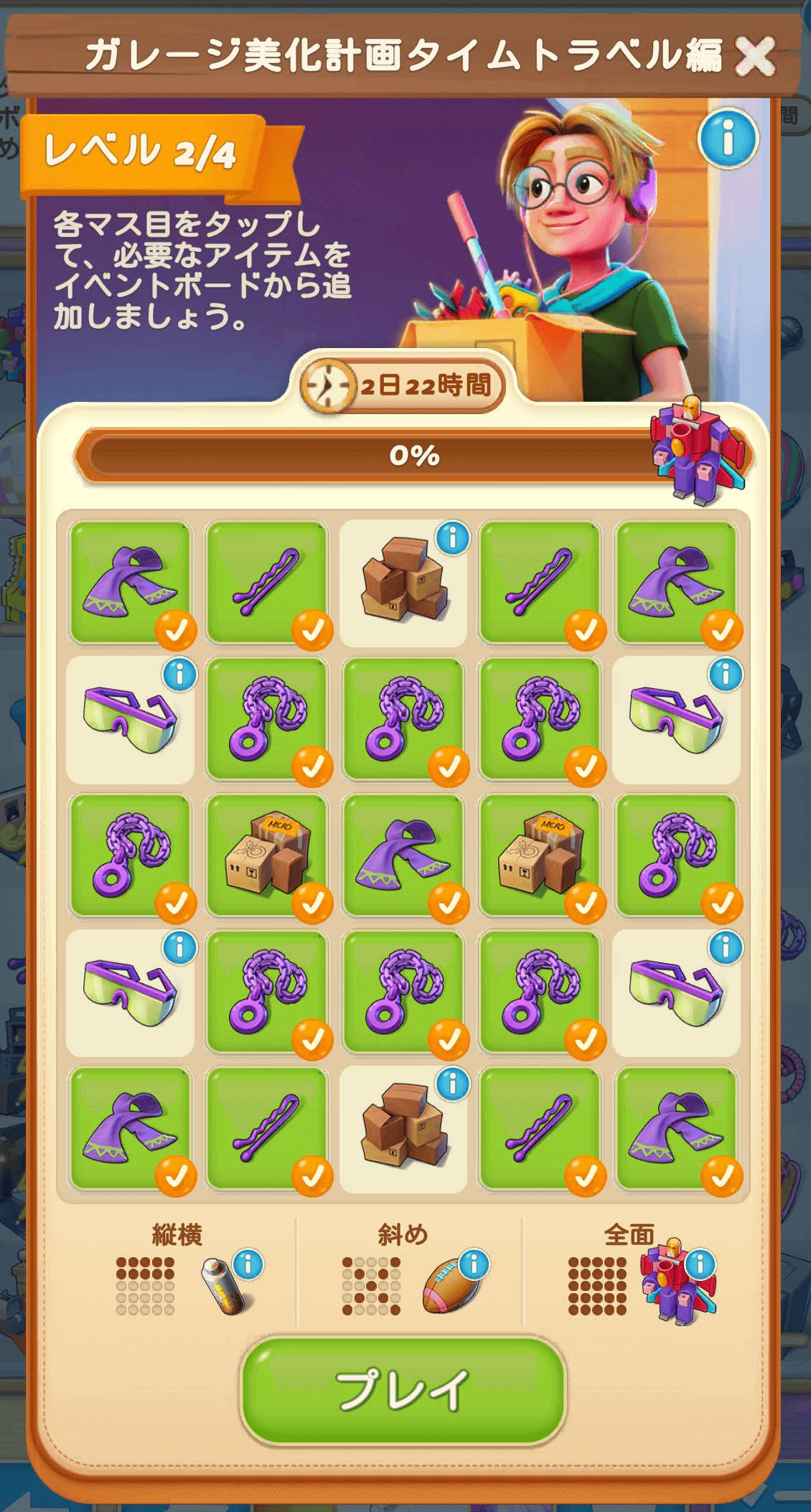Screen dimensions: 811x1512
Task: Close the event dialog with X
Action: 755,56
